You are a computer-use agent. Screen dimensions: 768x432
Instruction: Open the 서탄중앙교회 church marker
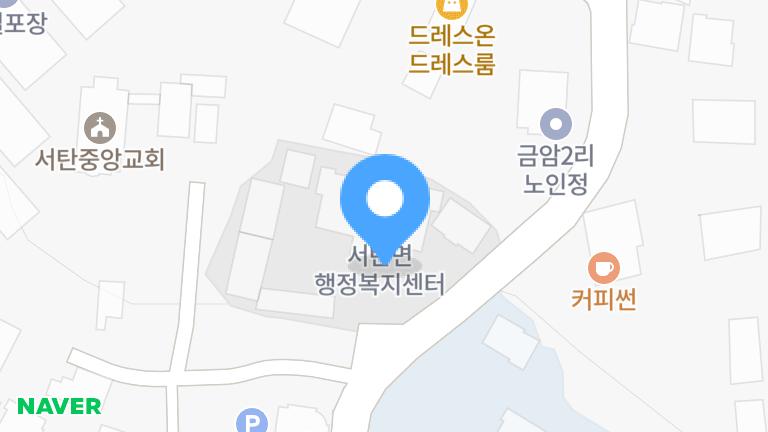[x=100, y=127]
